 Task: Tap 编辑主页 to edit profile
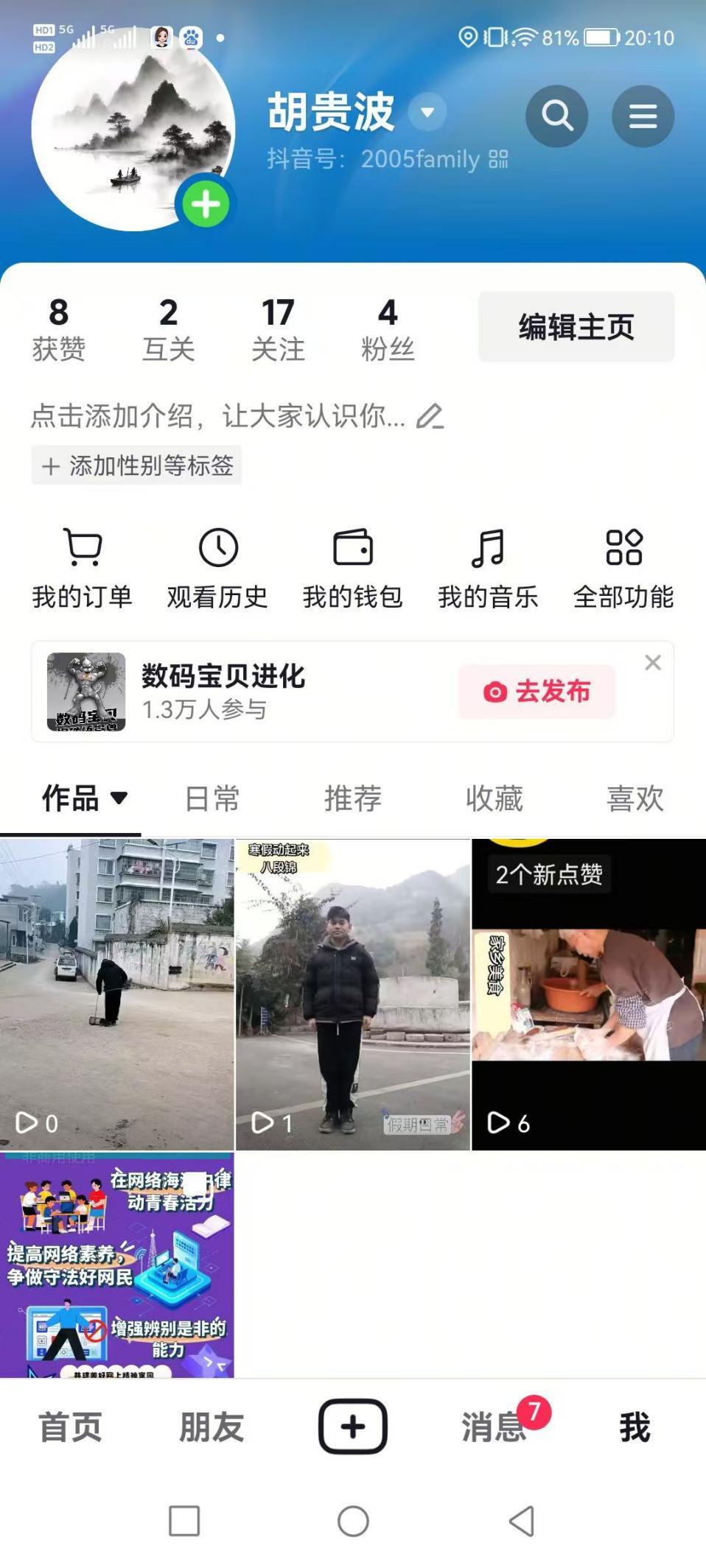(x=576, y=326)
